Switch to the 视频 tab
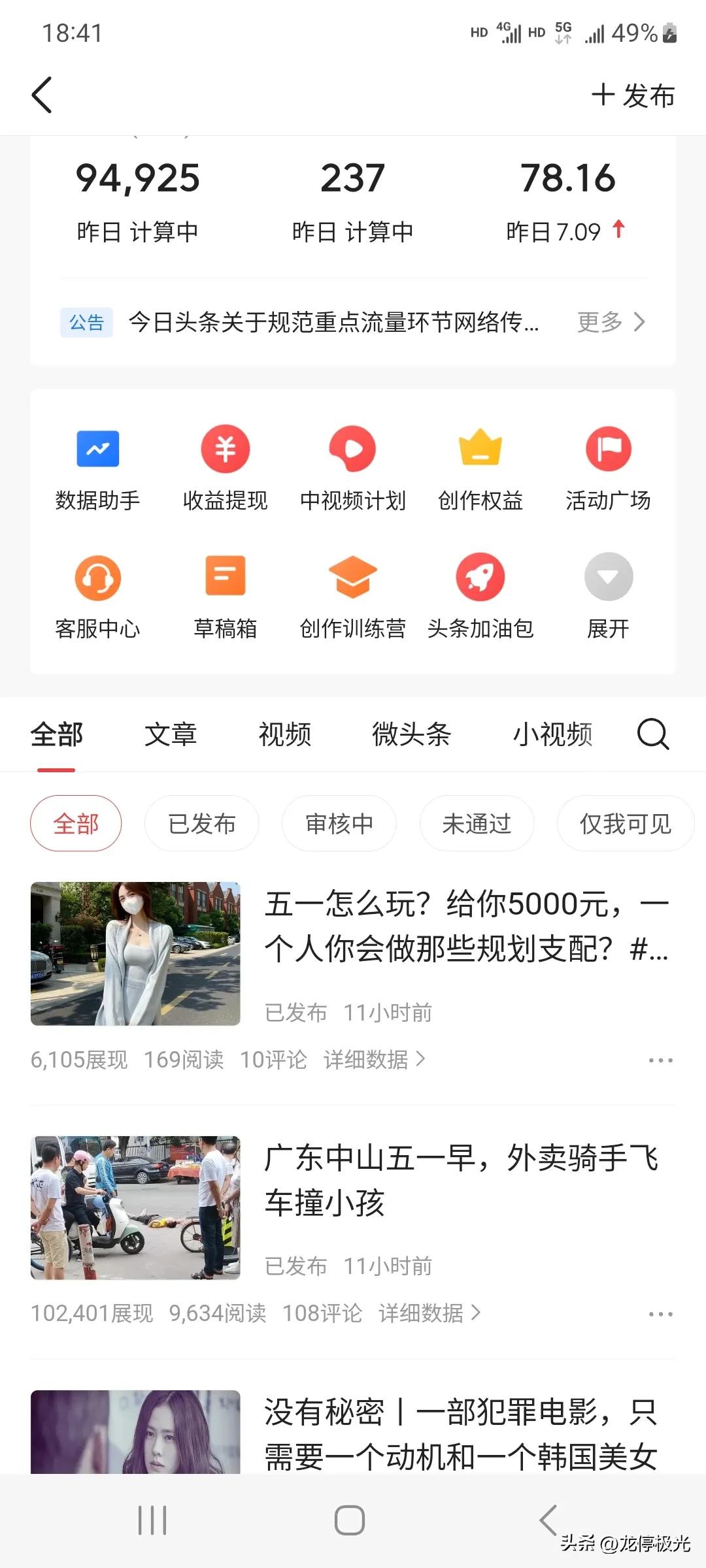706x1568 pixels. tap(284, 734)
